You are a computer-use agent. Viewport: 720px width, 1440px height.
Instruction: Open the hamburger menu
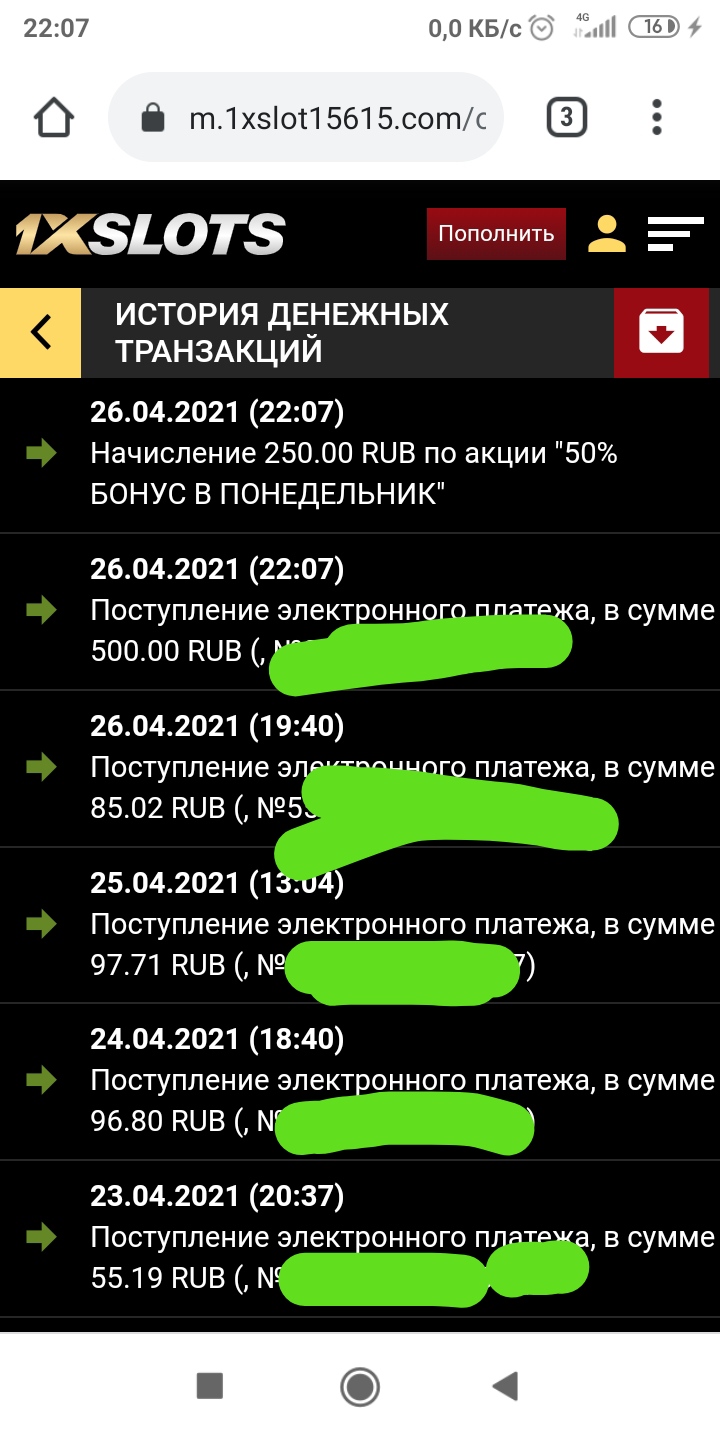pyautogui.click(x=675, y=234)
